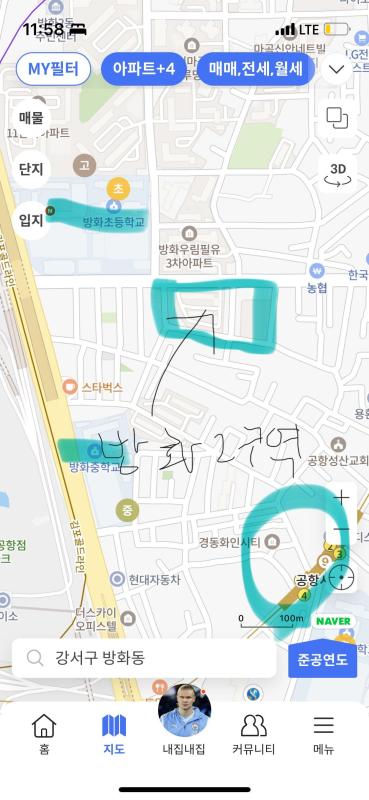Go to the 홈 tab
369x800 pixels.
[44, 733]
